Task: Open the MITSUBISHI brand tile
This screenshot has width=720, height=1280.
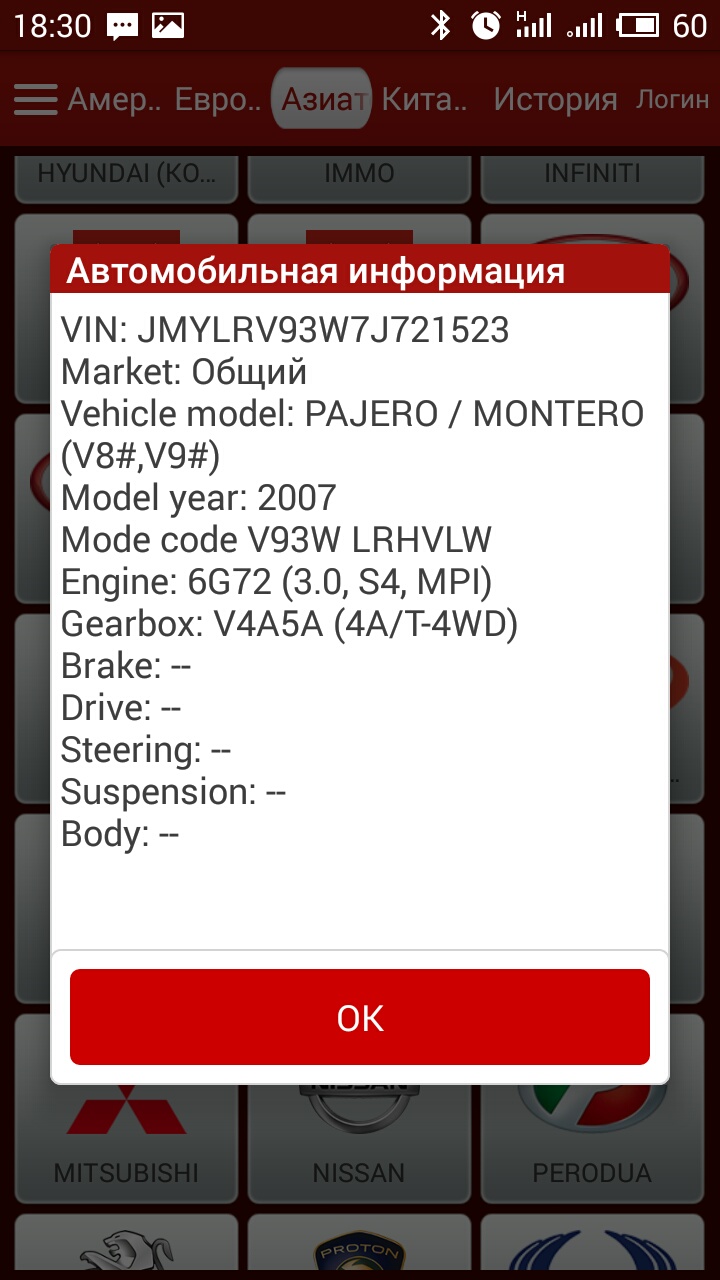Action: (x=127, y=1140)
